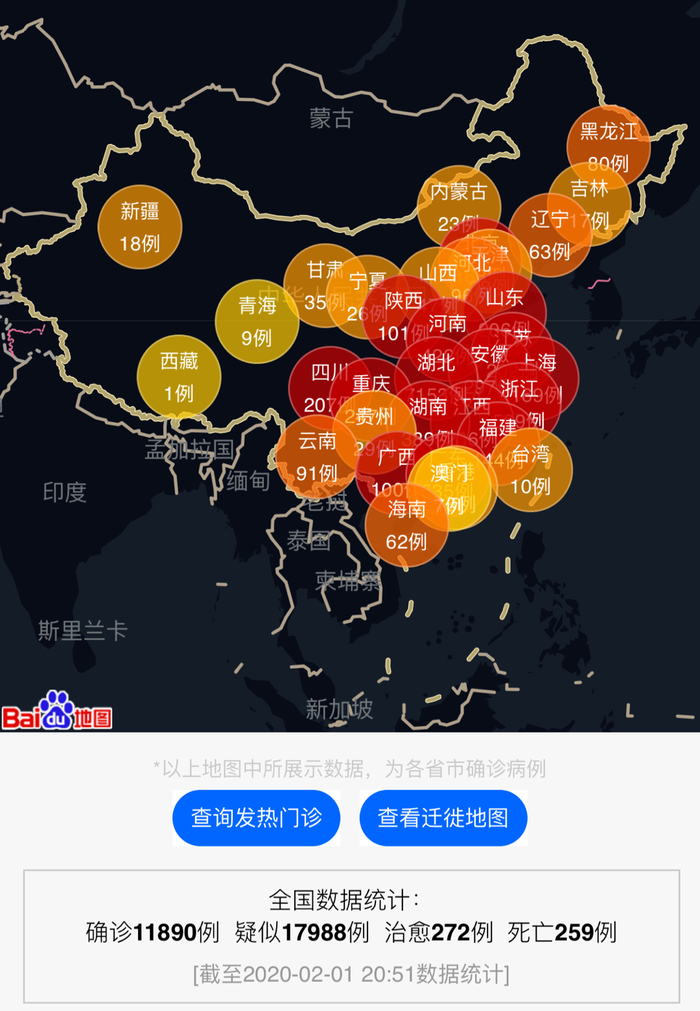The width and height of the screenshot is (700, 1011).
Task: Select the 黑龙江 80例 bubble
Action: point(609,146)
